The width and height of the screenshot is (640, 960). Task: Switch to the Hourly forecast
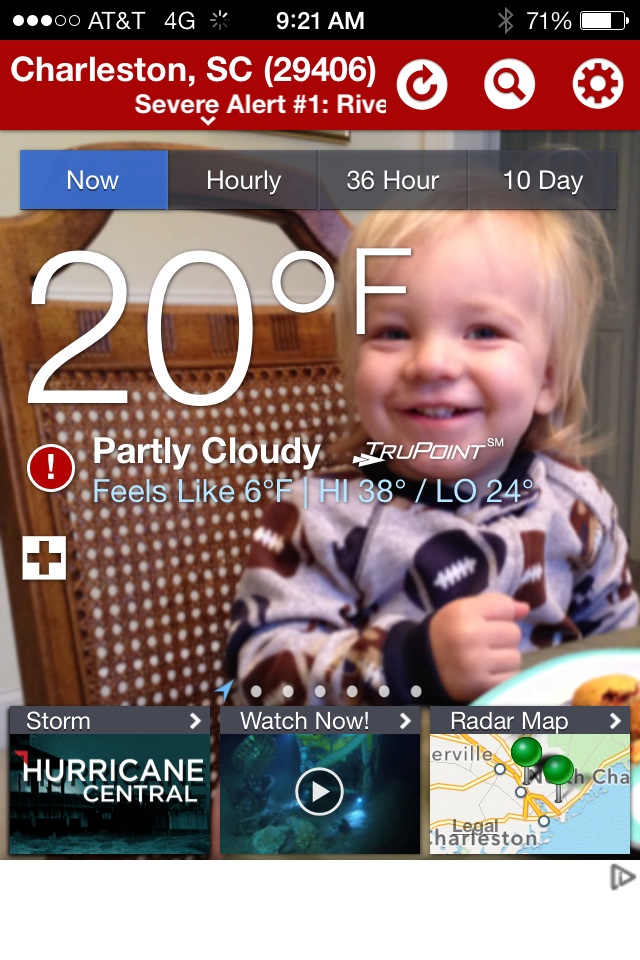(x=243, y=181)
